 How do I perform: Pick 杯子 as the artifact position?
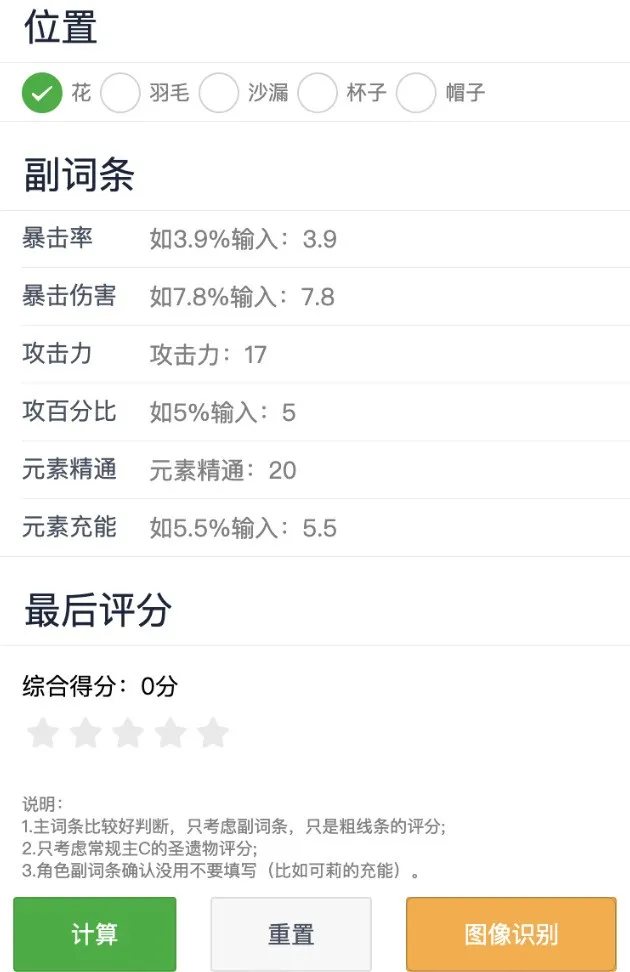pyautogui.click(x=318, y=93)
